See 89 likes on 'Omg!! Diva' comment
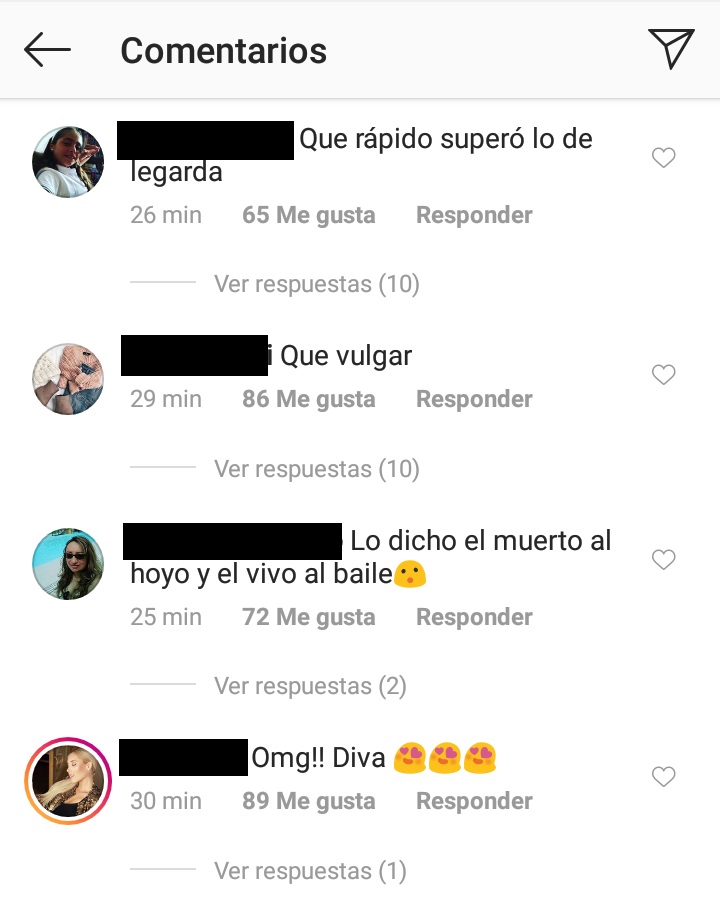This screenshot has width=720, height=909. click(308, 801)
